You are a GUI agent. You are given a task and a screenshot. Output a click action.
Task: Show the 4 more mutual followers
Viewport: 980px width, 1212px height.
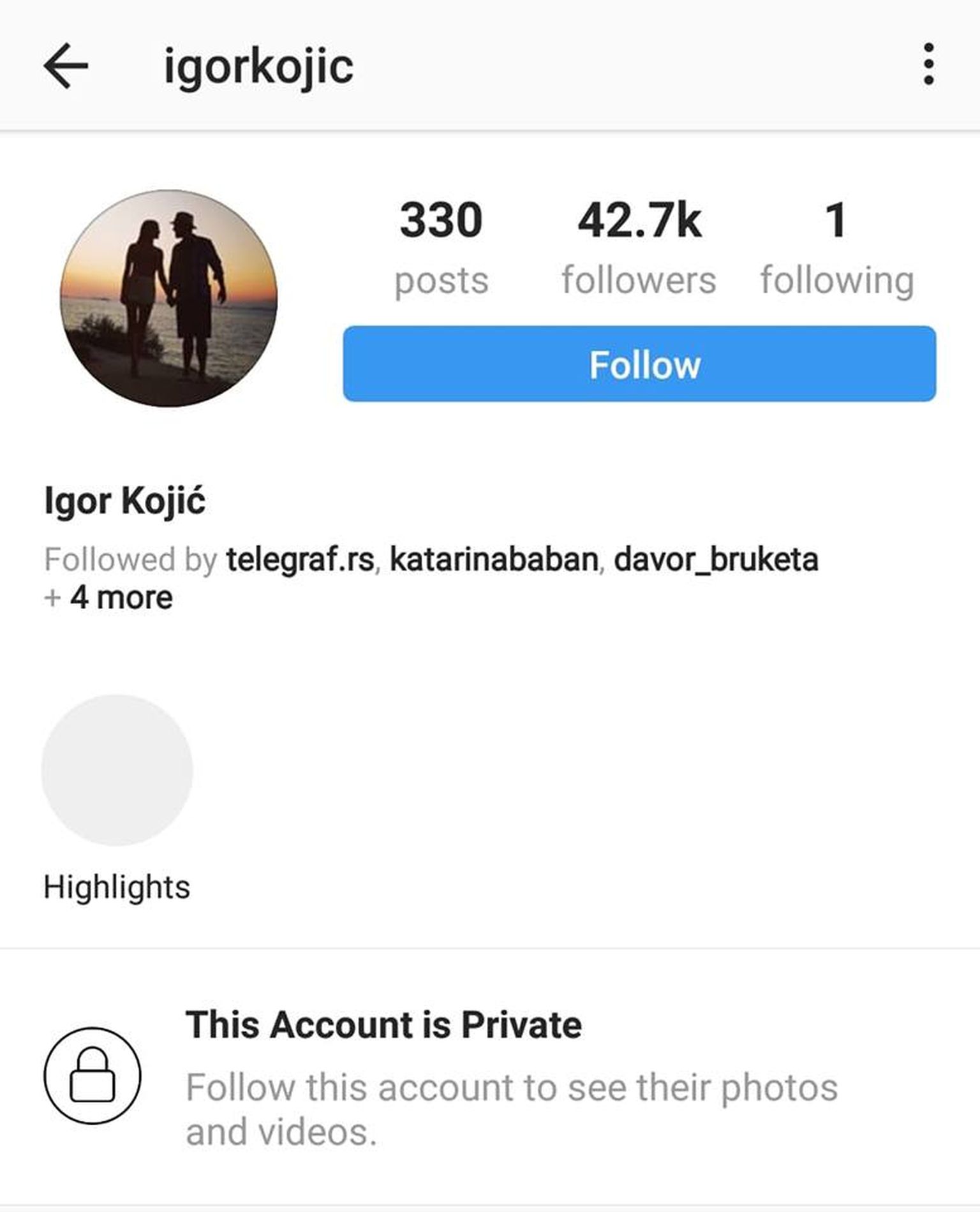pyautogui.click(x=121, y=598)
